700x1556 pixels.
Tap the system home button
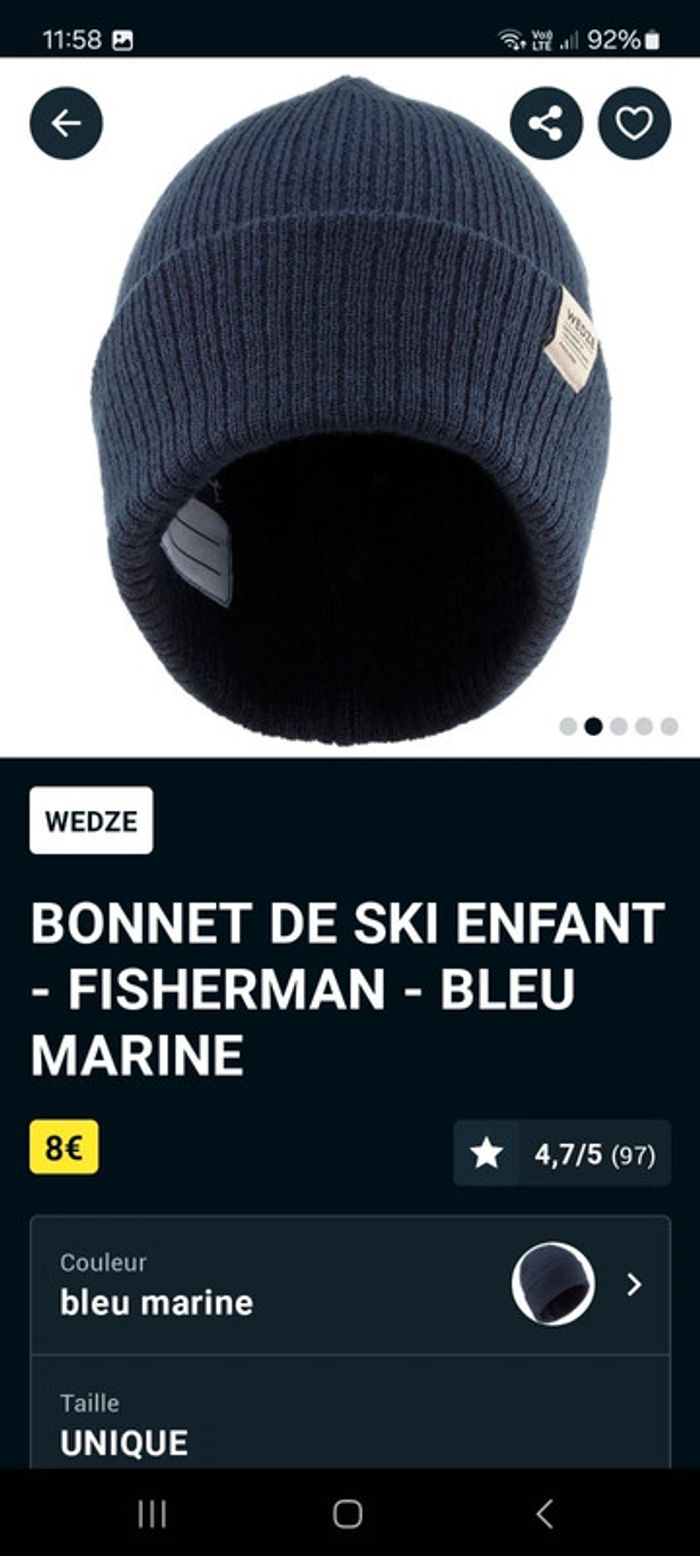click(348, 1513)
